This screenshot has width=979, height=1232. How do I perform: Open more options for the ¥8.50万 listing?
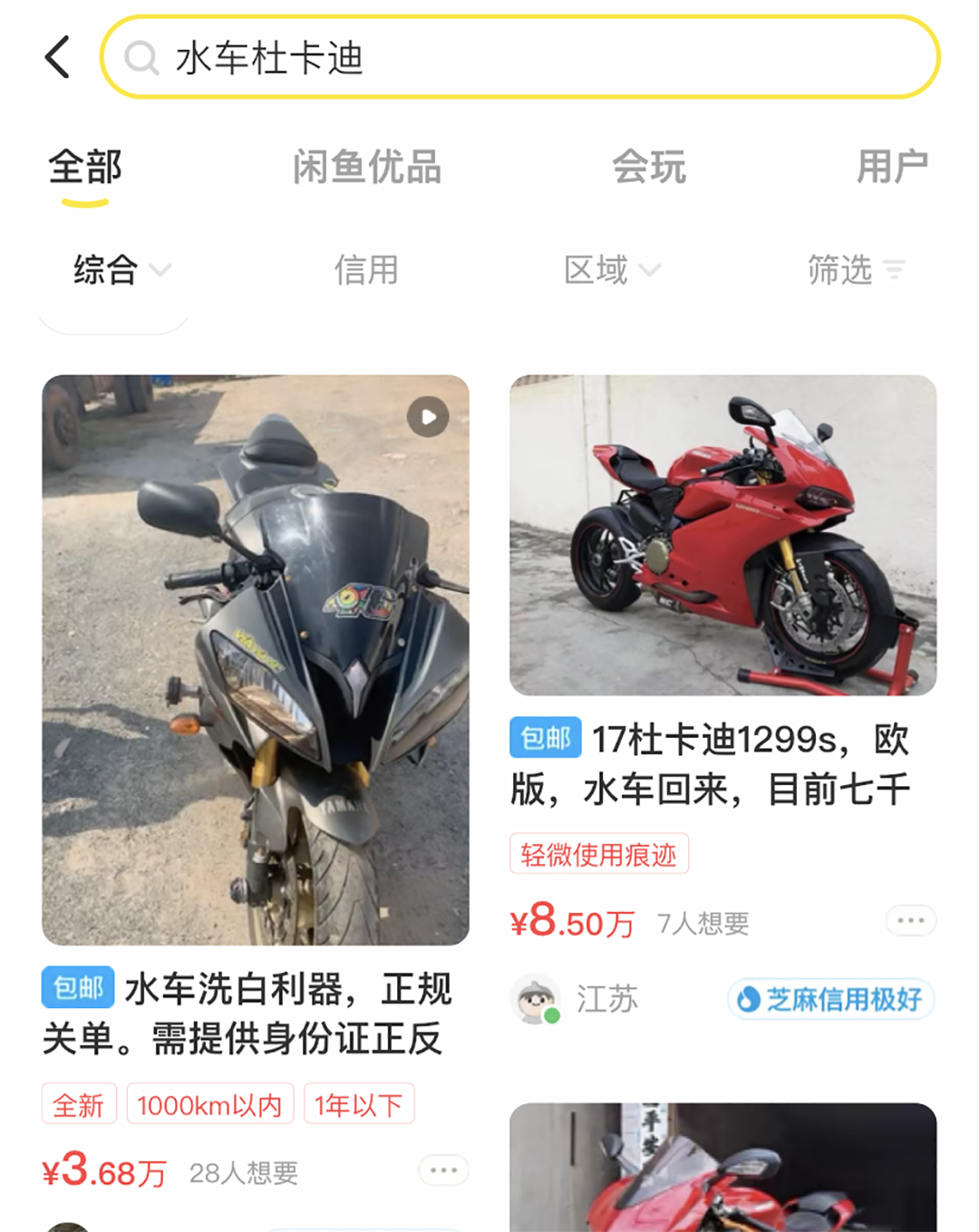pyautogui.click(x=910, y=921)
